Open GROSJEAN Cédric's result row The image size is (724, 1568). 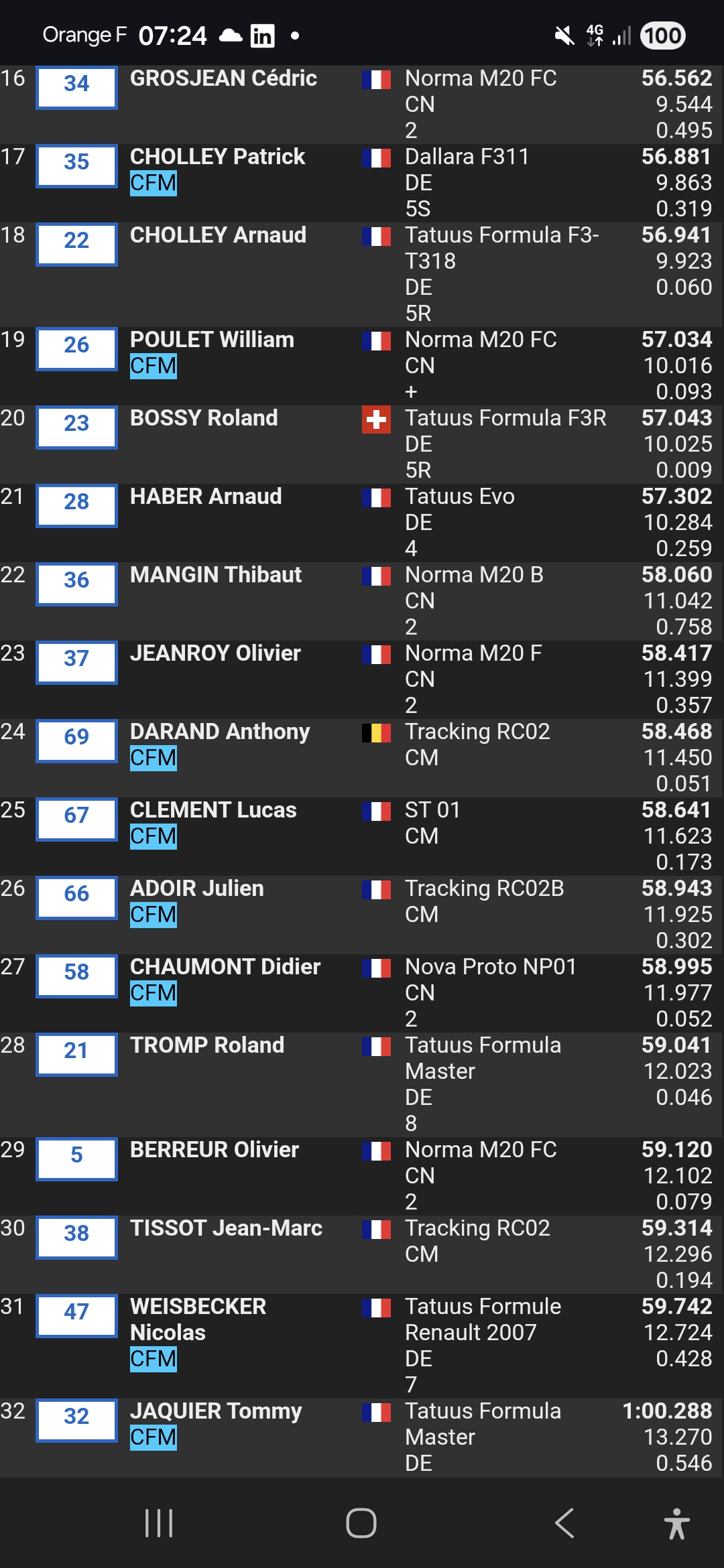[223, 79]
